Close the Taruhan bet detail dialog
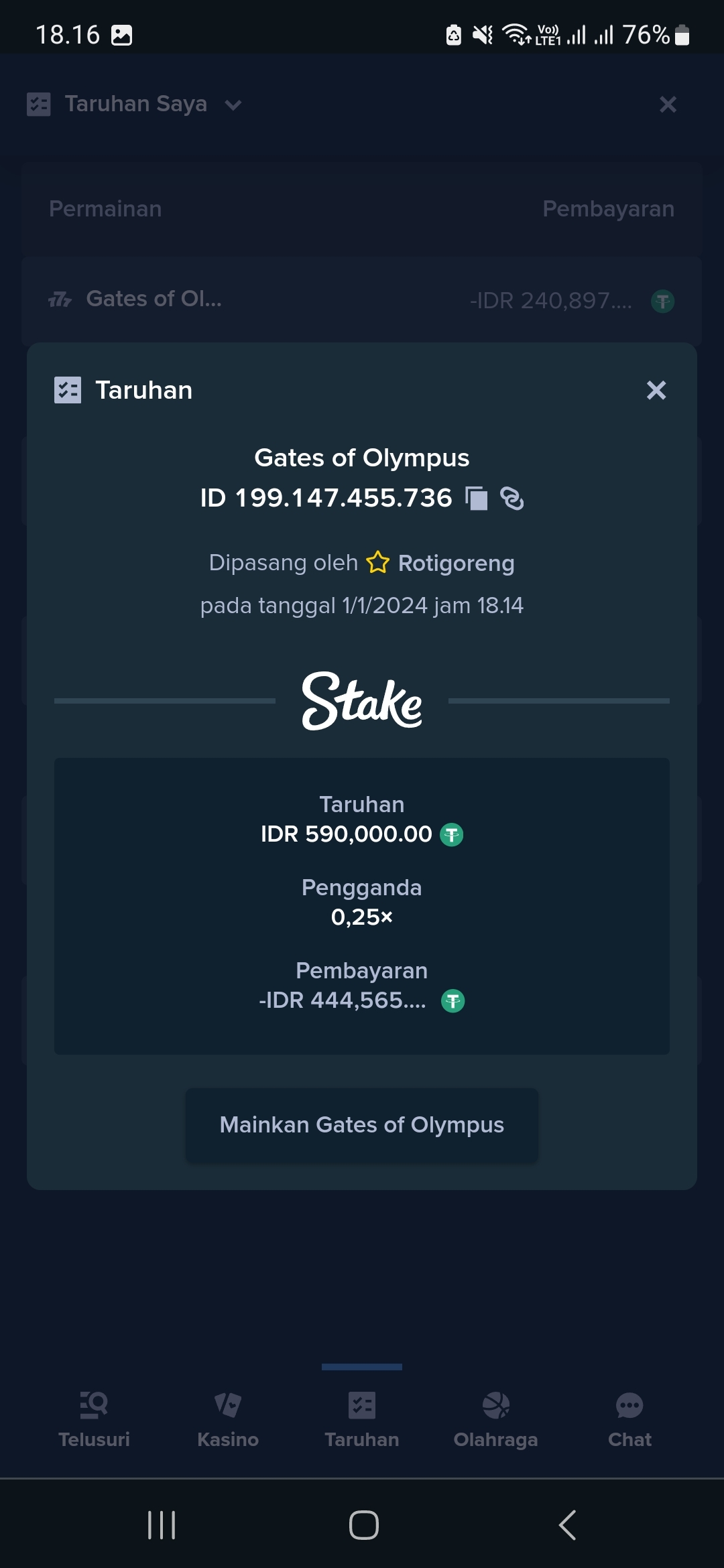 pos(656,390)
